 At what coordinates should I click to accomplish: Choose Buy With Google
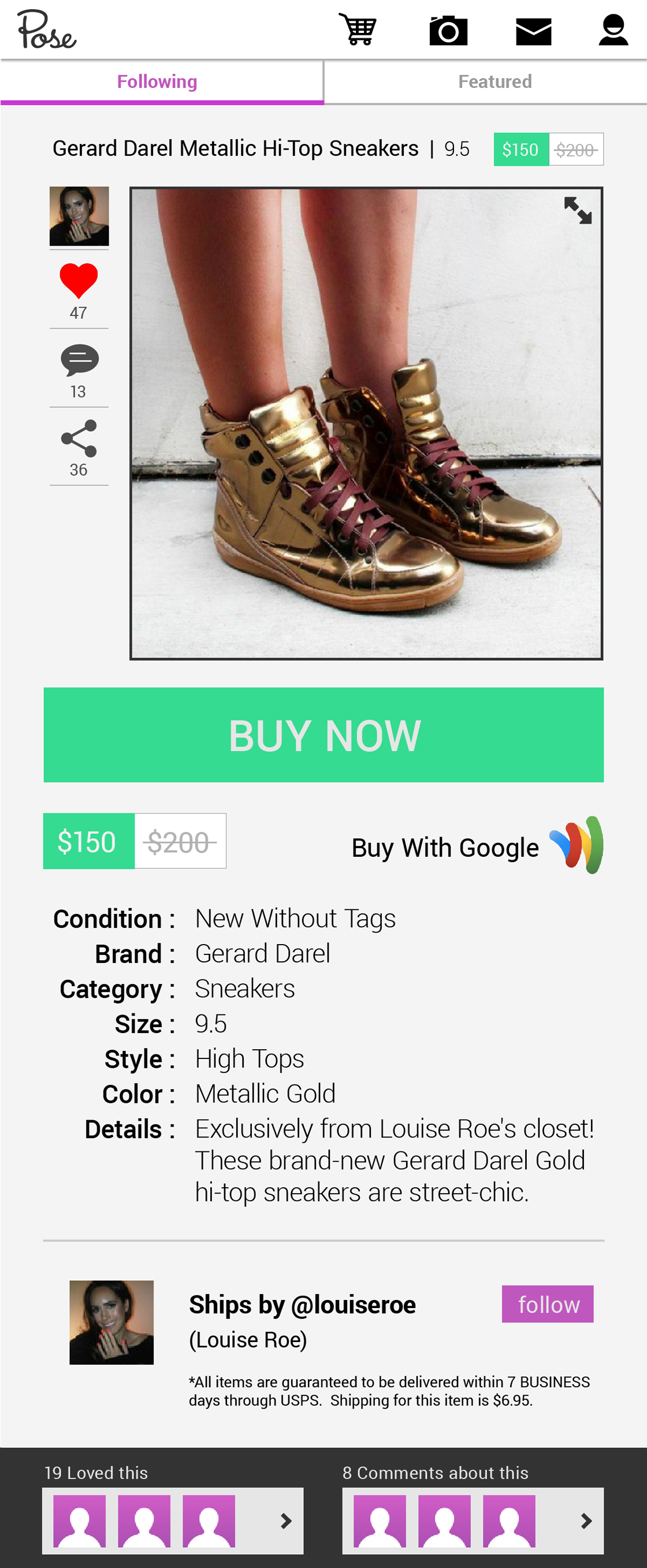477,847
